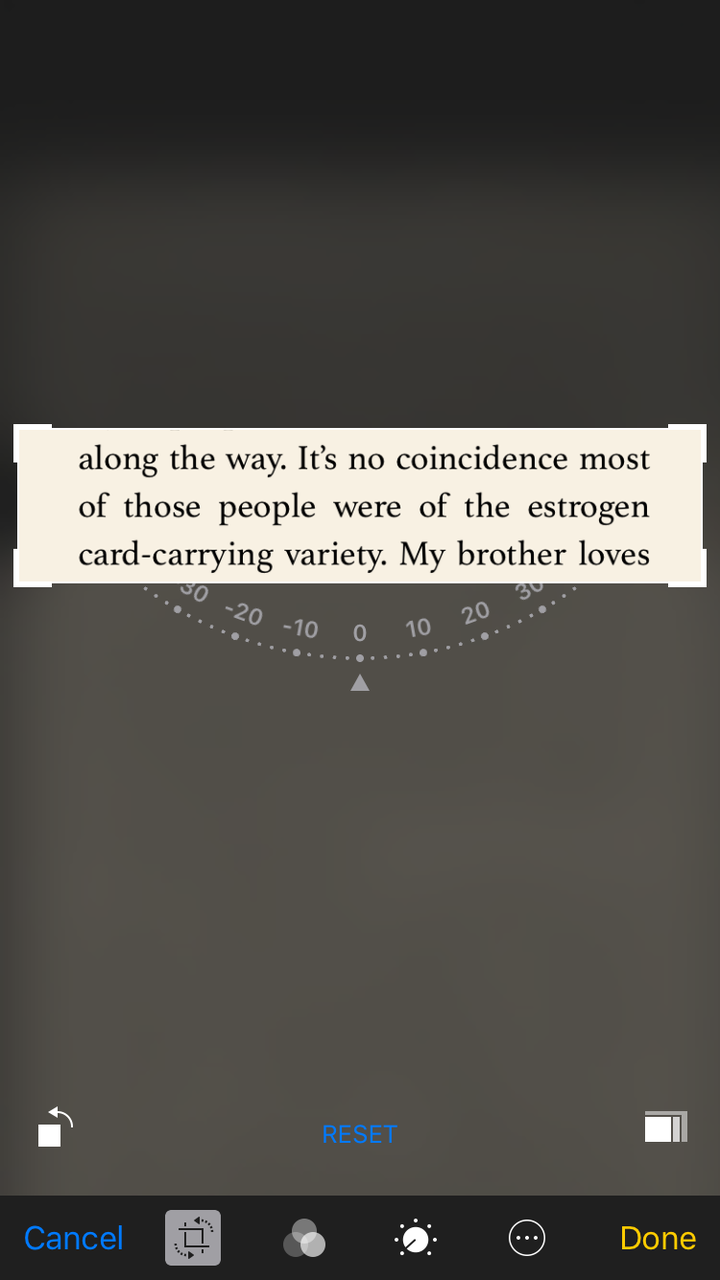Rotate the image 90 degrees

point(55,1127)
